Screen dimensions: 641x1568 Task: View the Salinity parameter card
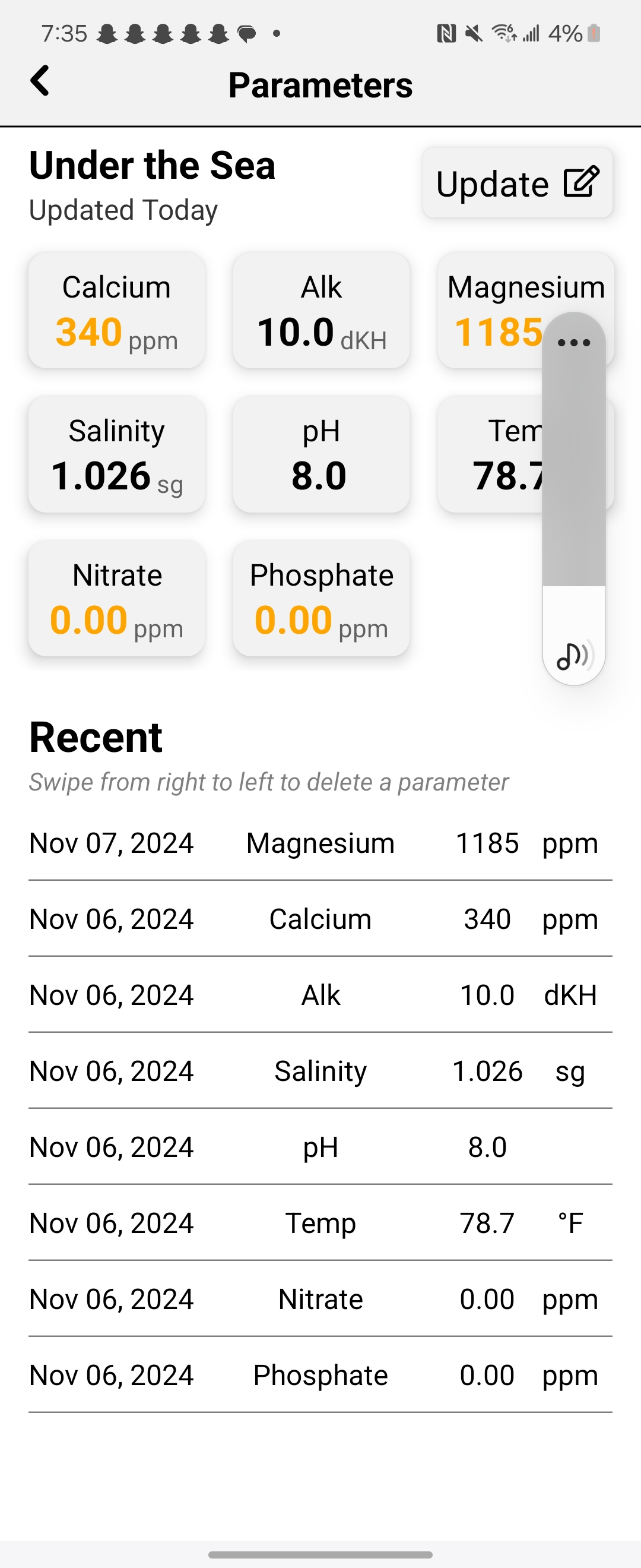[117, 455]
